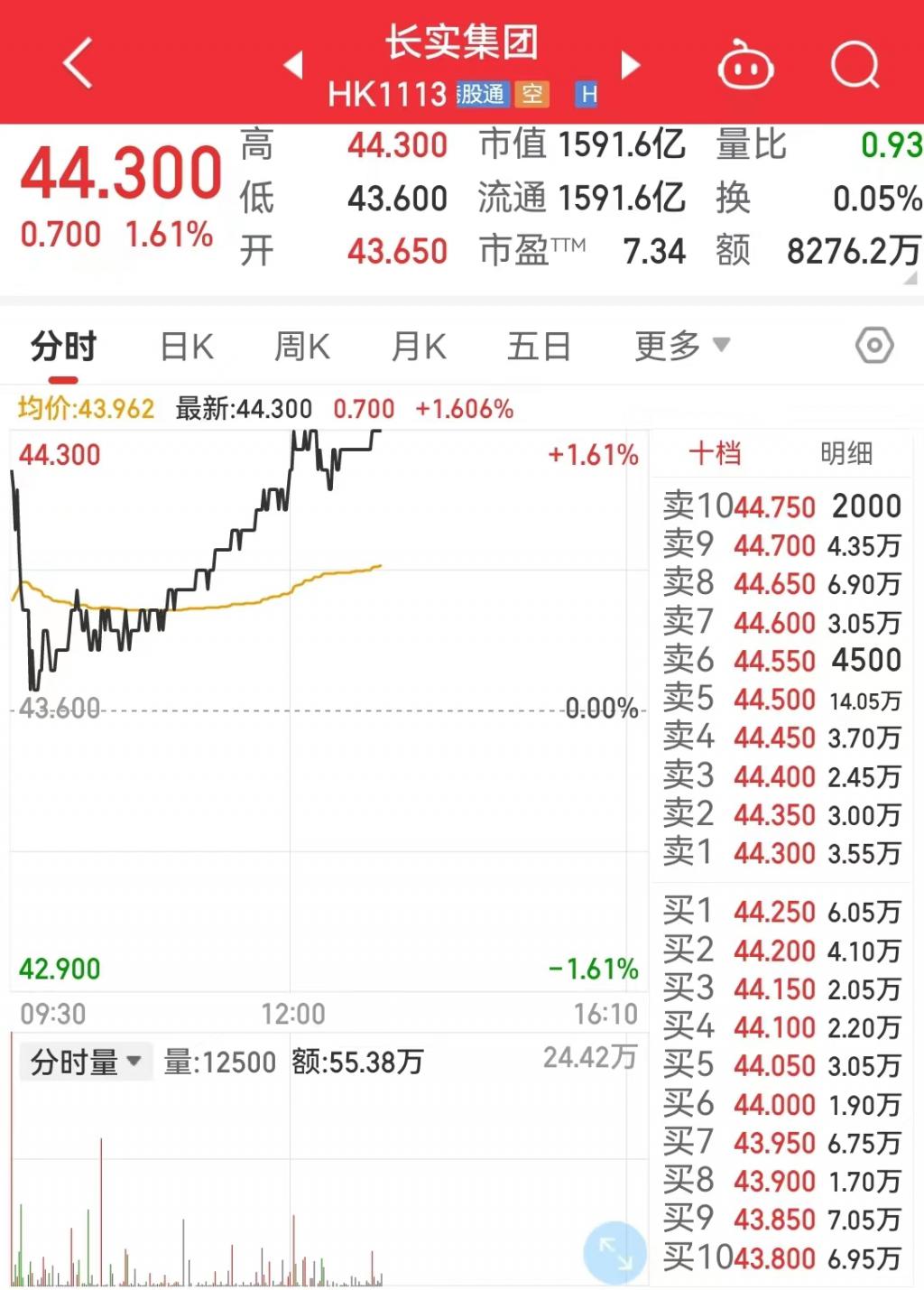Switch to the next stock
Screen dimensions: 924x1290
tap(631, 65)
